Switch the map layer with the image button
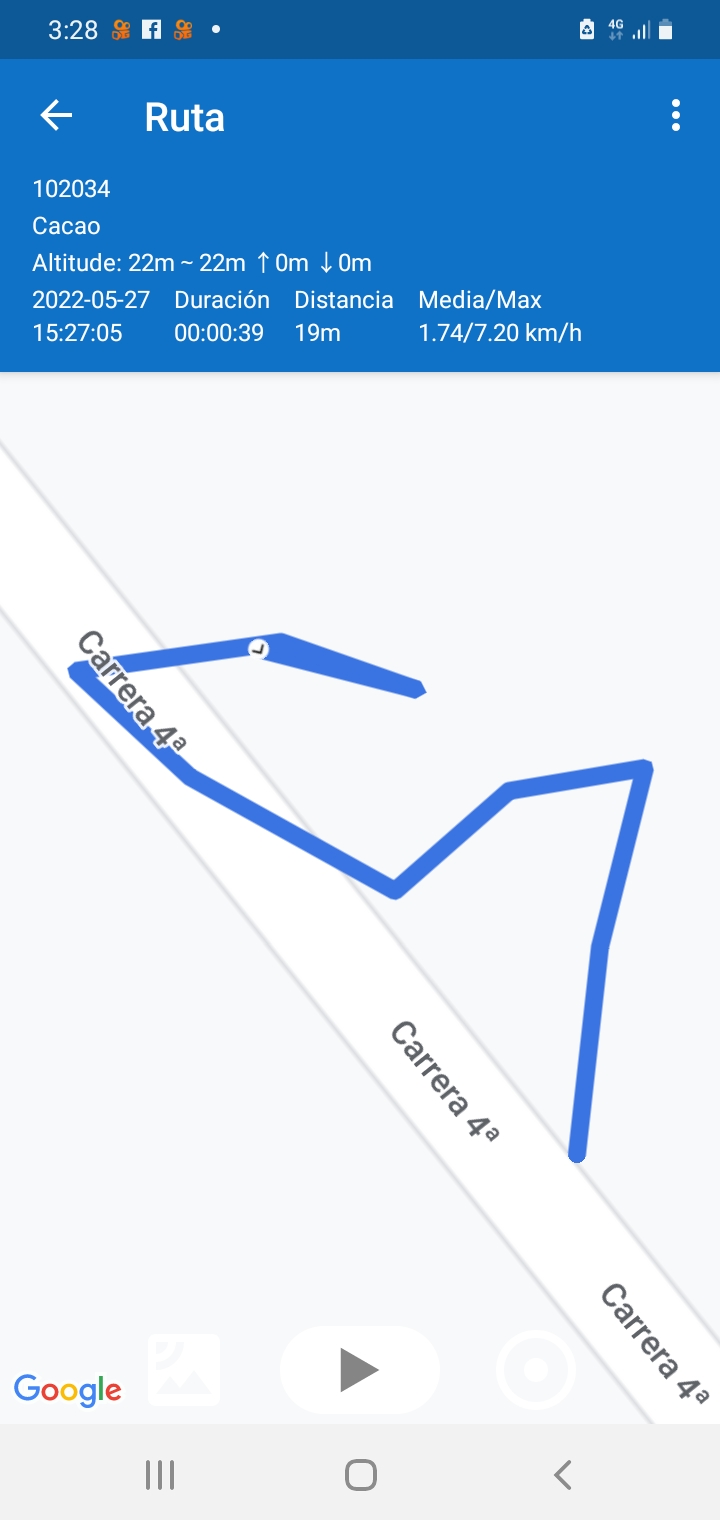The image size is (720, 1520). pos(184,1370)
